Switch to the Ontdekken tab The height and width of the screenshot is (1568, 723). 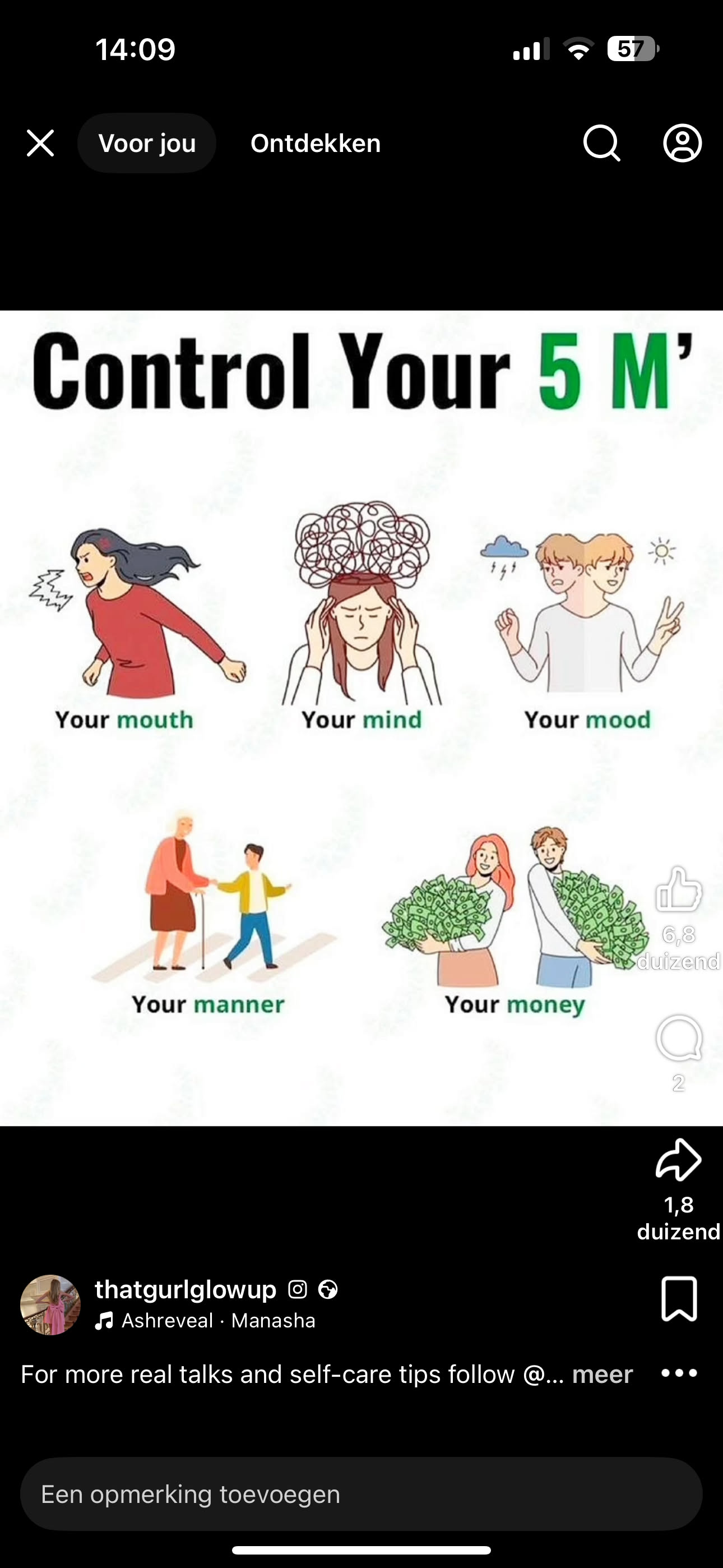[315, 143]
